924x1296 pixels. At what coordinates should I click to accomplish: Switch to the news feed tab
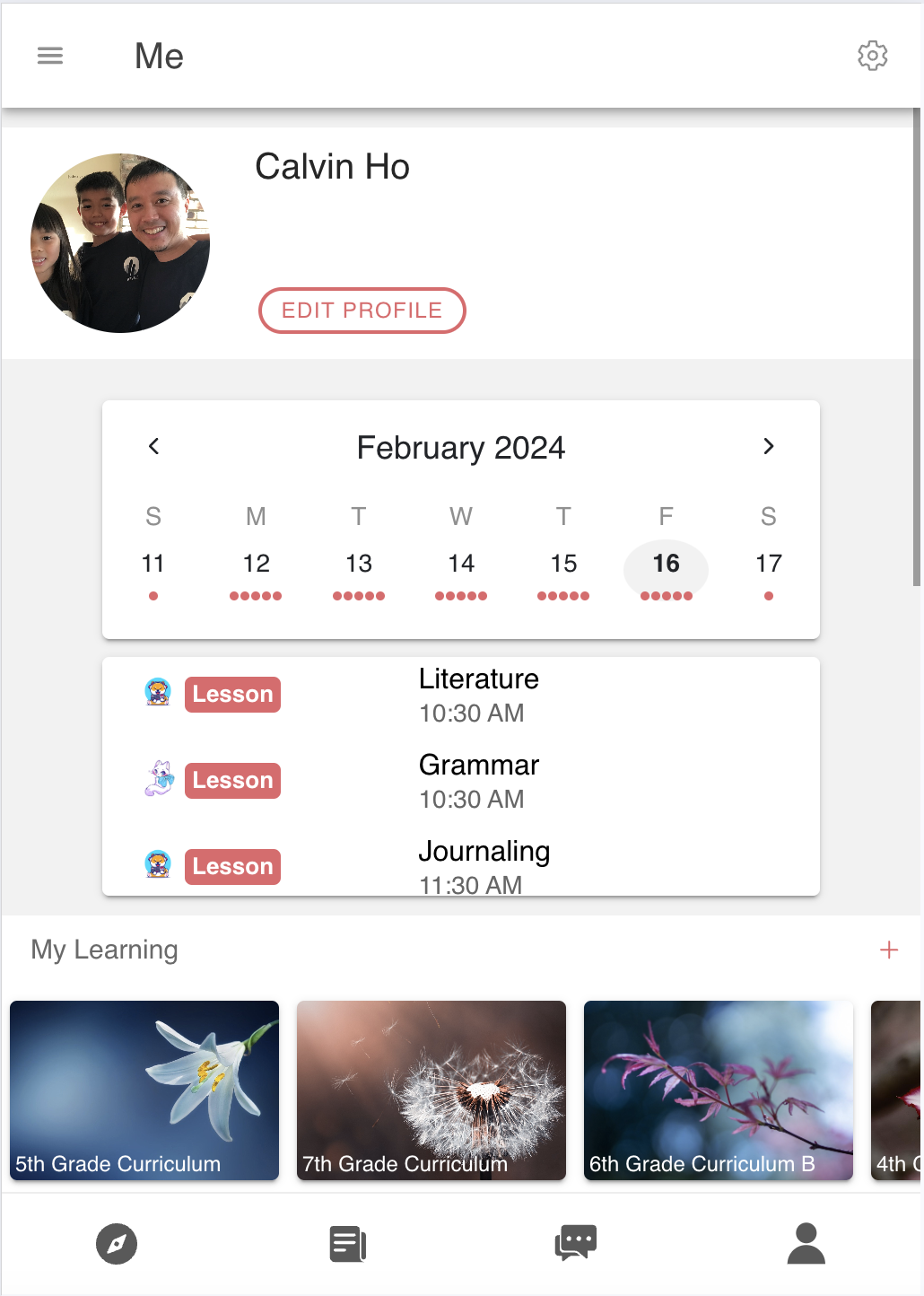347,1244
